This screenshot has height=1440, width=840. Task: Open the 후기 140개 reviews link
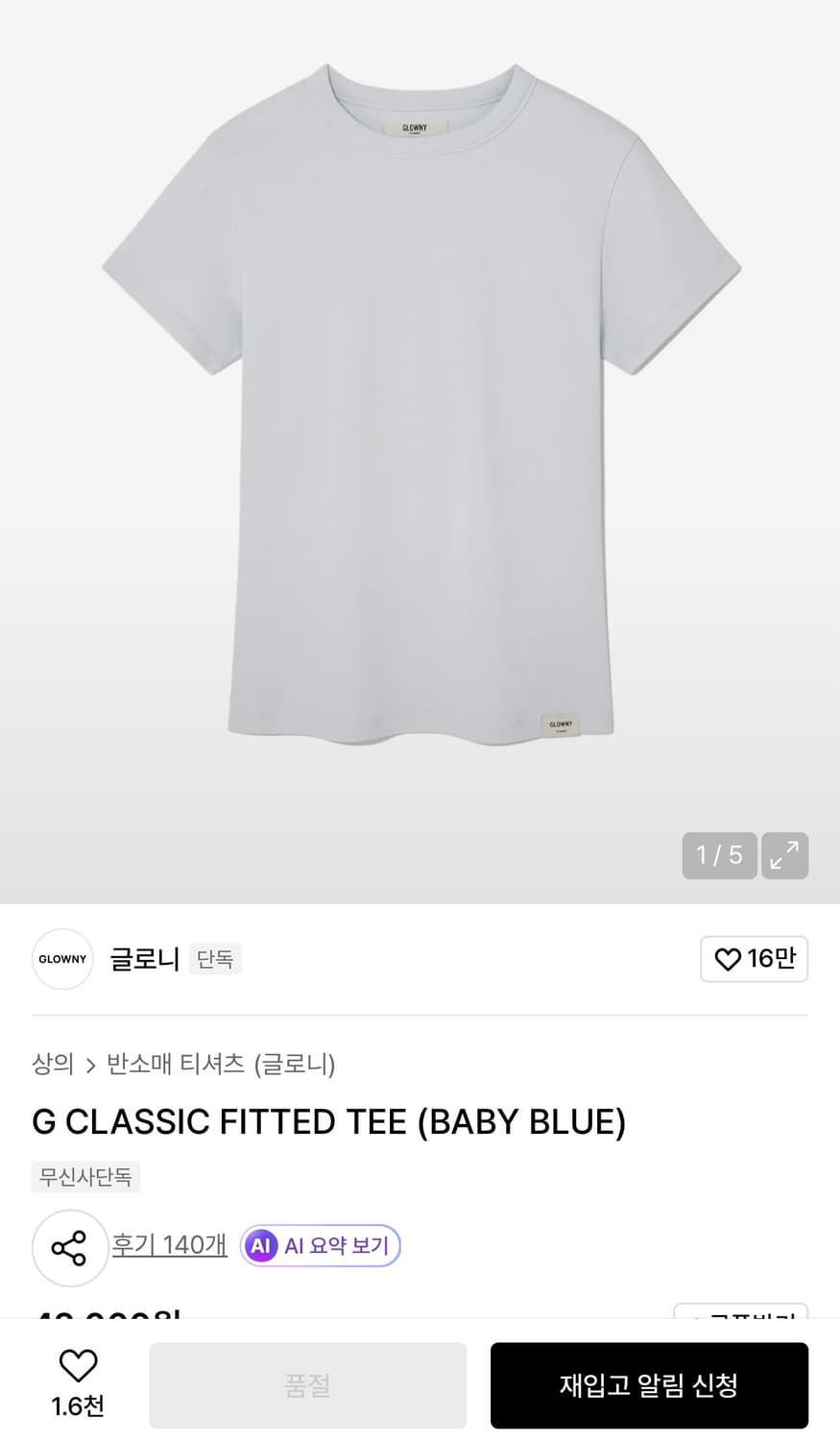tap(169, 1243)
